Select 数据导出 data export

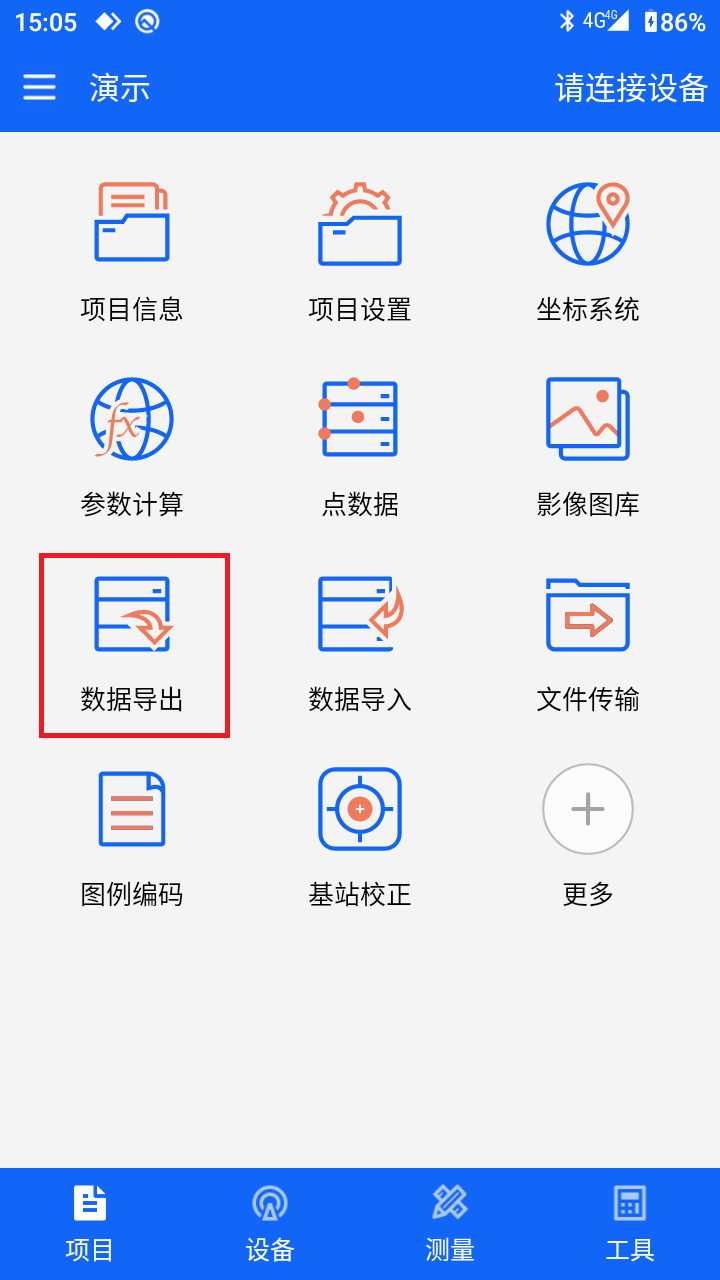click(x=134, y=645)
